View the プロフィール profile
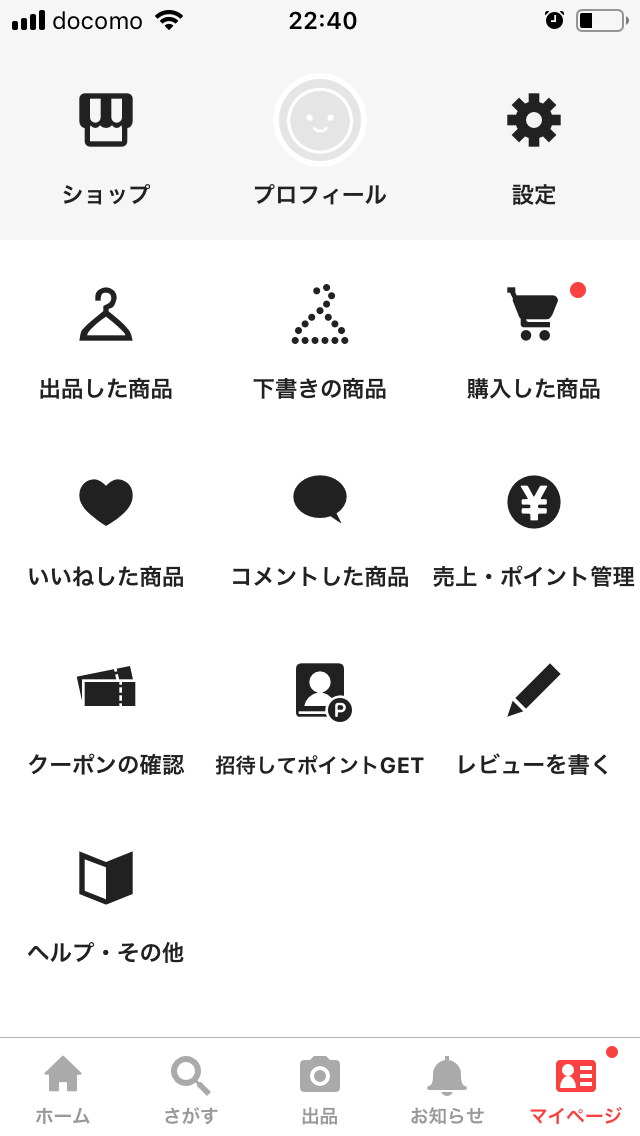 click(320, 142)
